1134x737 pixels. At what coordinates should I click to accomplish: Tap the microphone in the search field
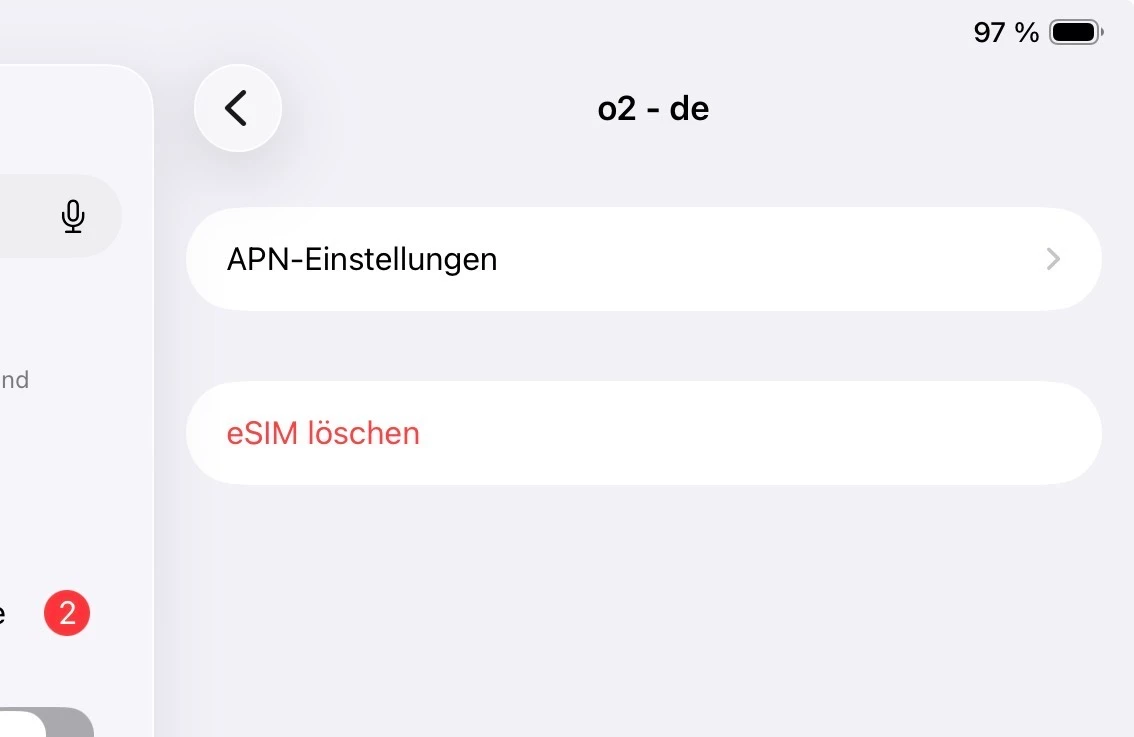click(x=73, y=216)
